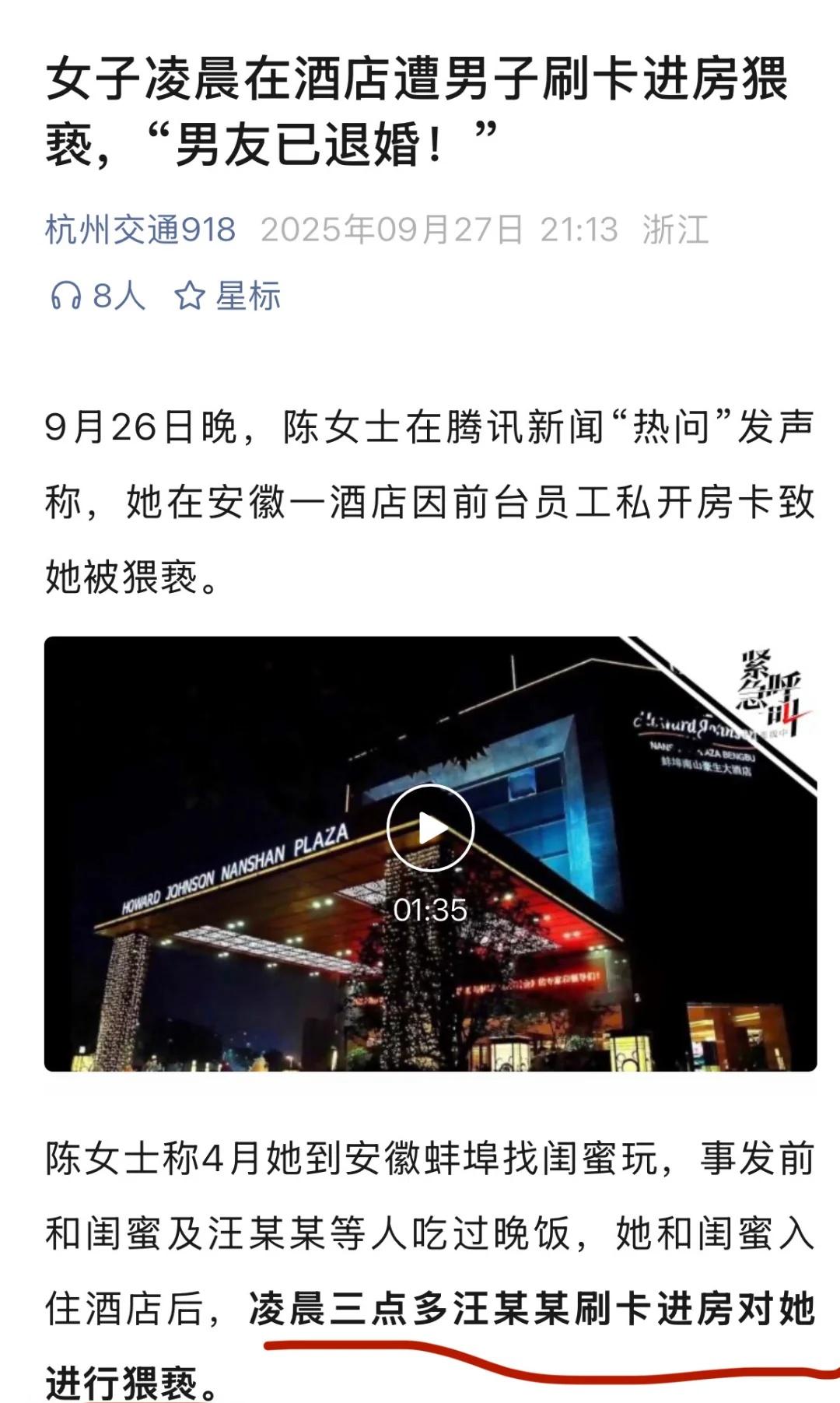This screenshot has width=840, height=1403.
Task: Listen to the article via headphone icon
Action: click(67, 296)
